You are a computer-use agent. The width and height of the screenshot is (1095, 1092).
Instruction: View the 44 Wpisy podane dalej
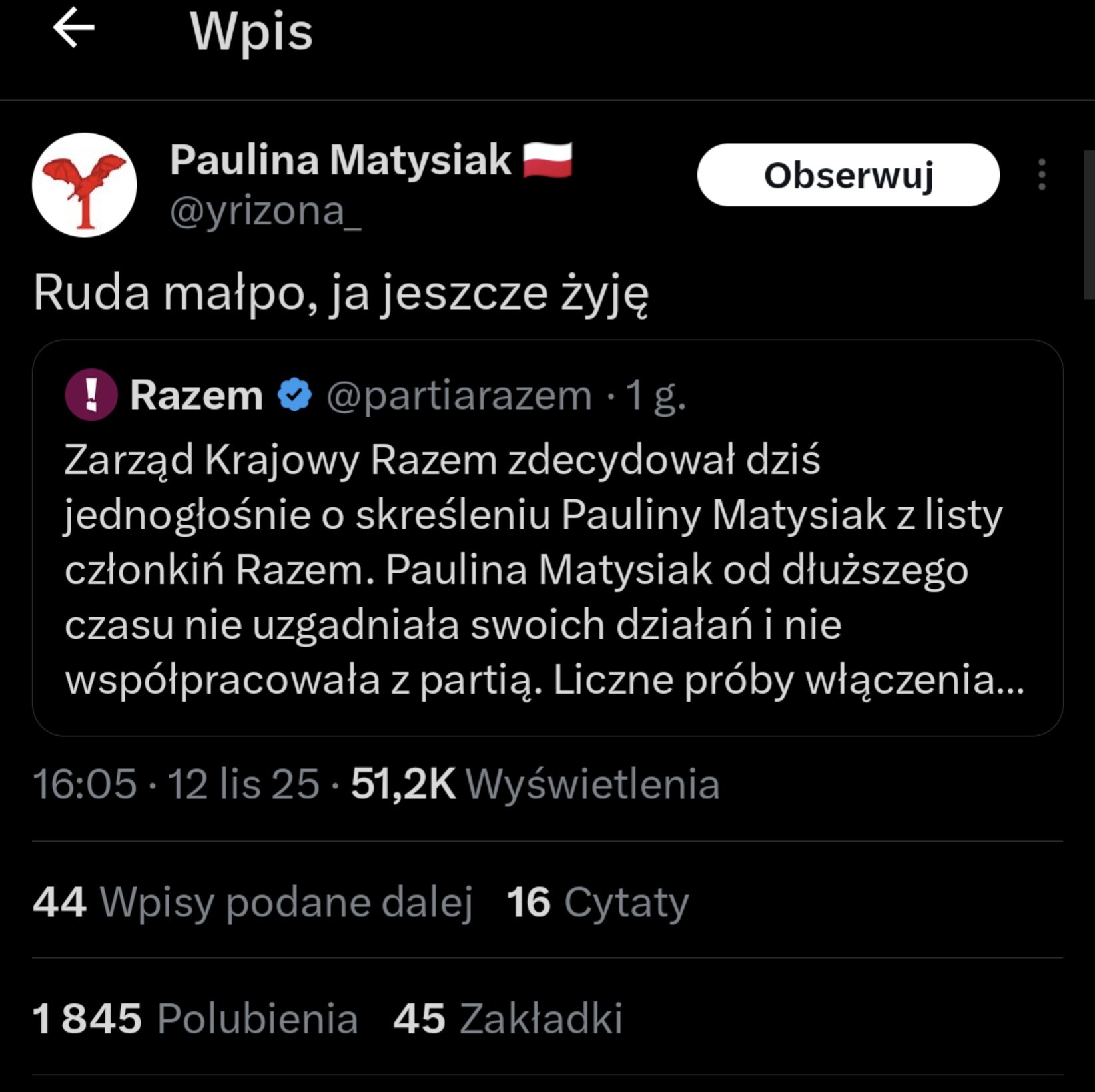click(252, 902)
